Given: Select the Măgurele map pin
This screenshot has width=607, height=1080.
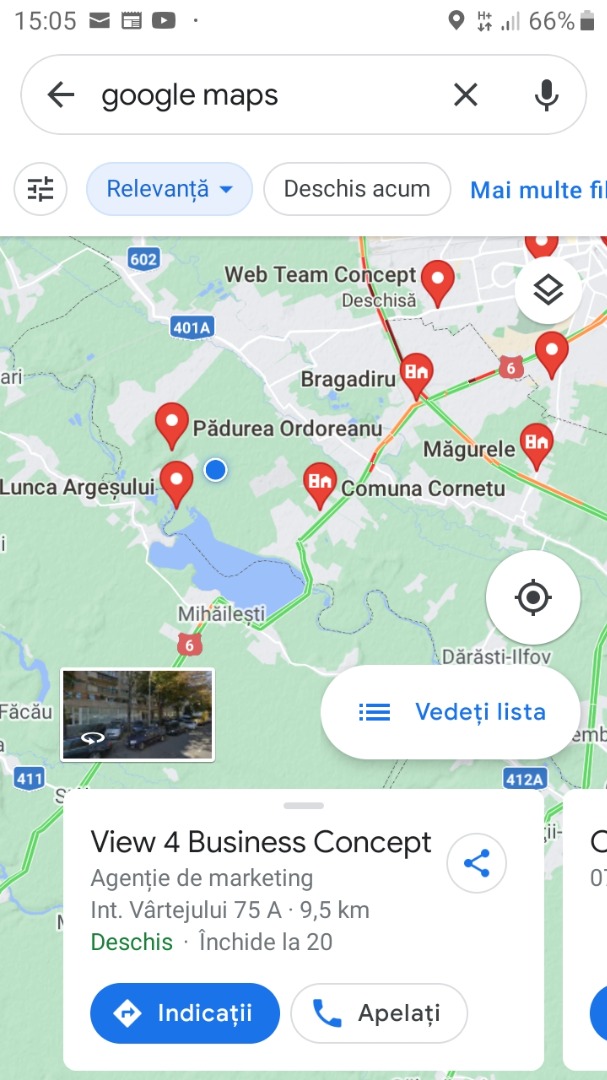Looking at the screenshot, I should [537, 444].
